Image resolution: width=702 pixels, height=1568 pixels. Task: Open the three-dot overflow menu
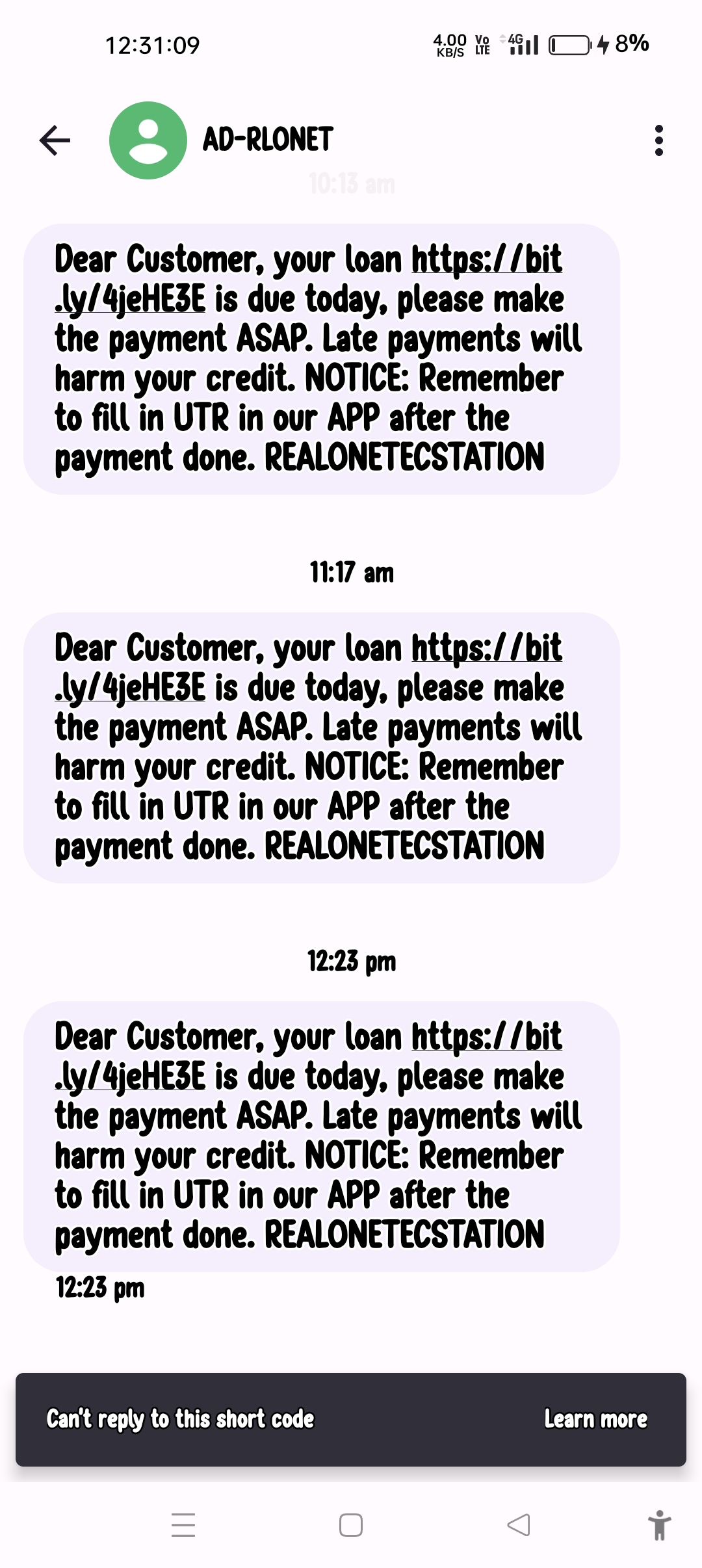(x=658, y=140)
